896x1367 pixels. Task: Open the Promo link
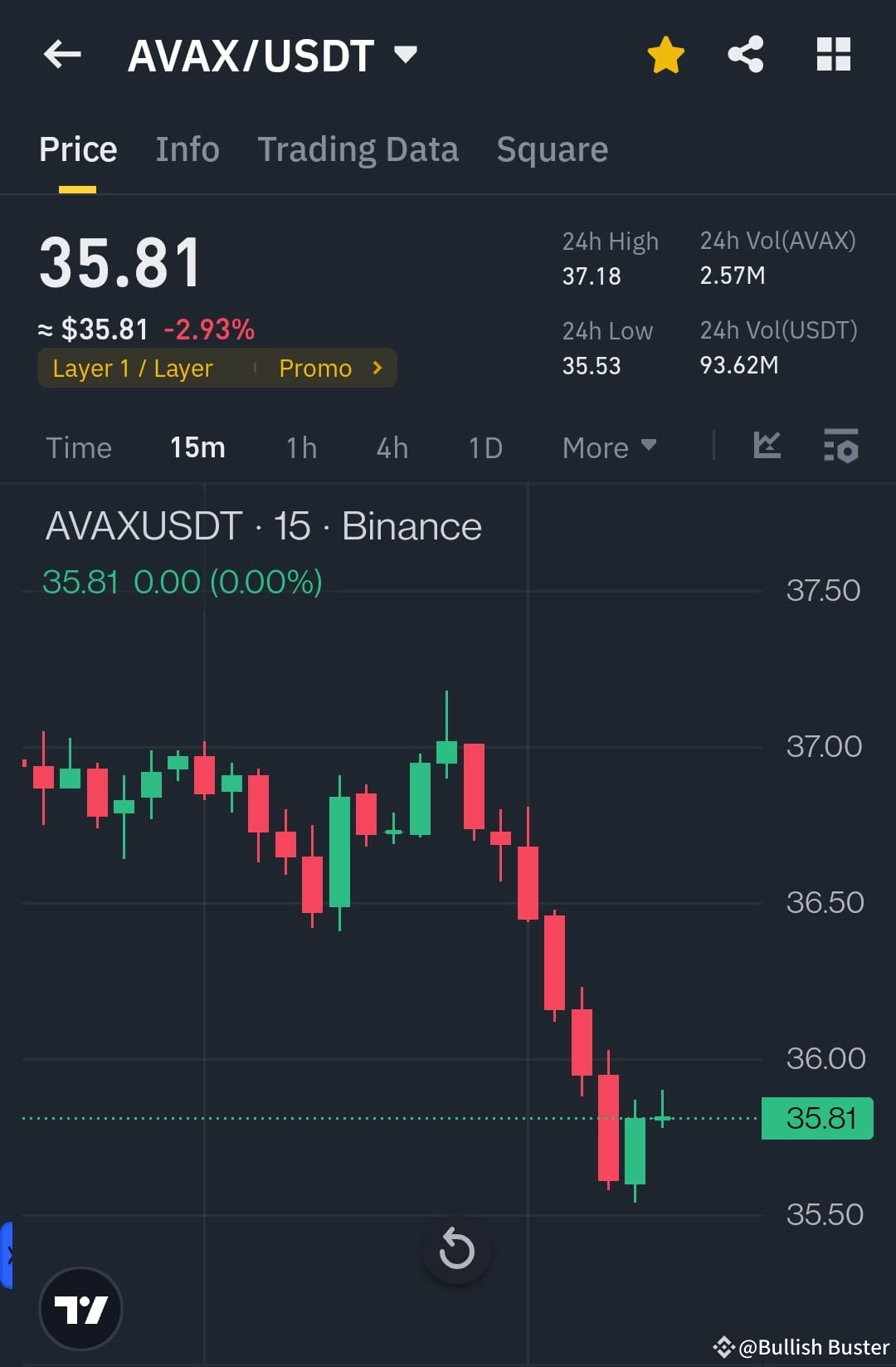[329, 368]
